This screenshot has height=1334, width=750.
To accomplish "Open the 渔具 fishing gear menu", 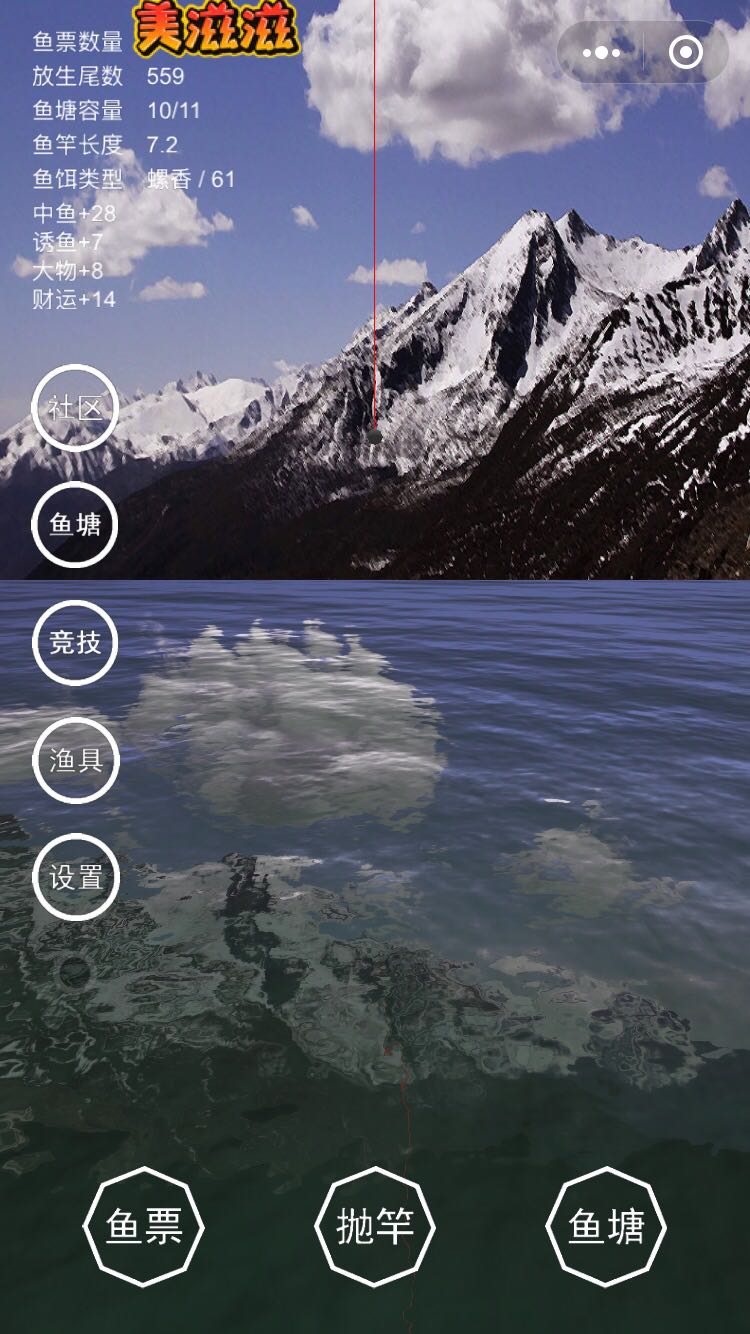I will tap(75, 760).
